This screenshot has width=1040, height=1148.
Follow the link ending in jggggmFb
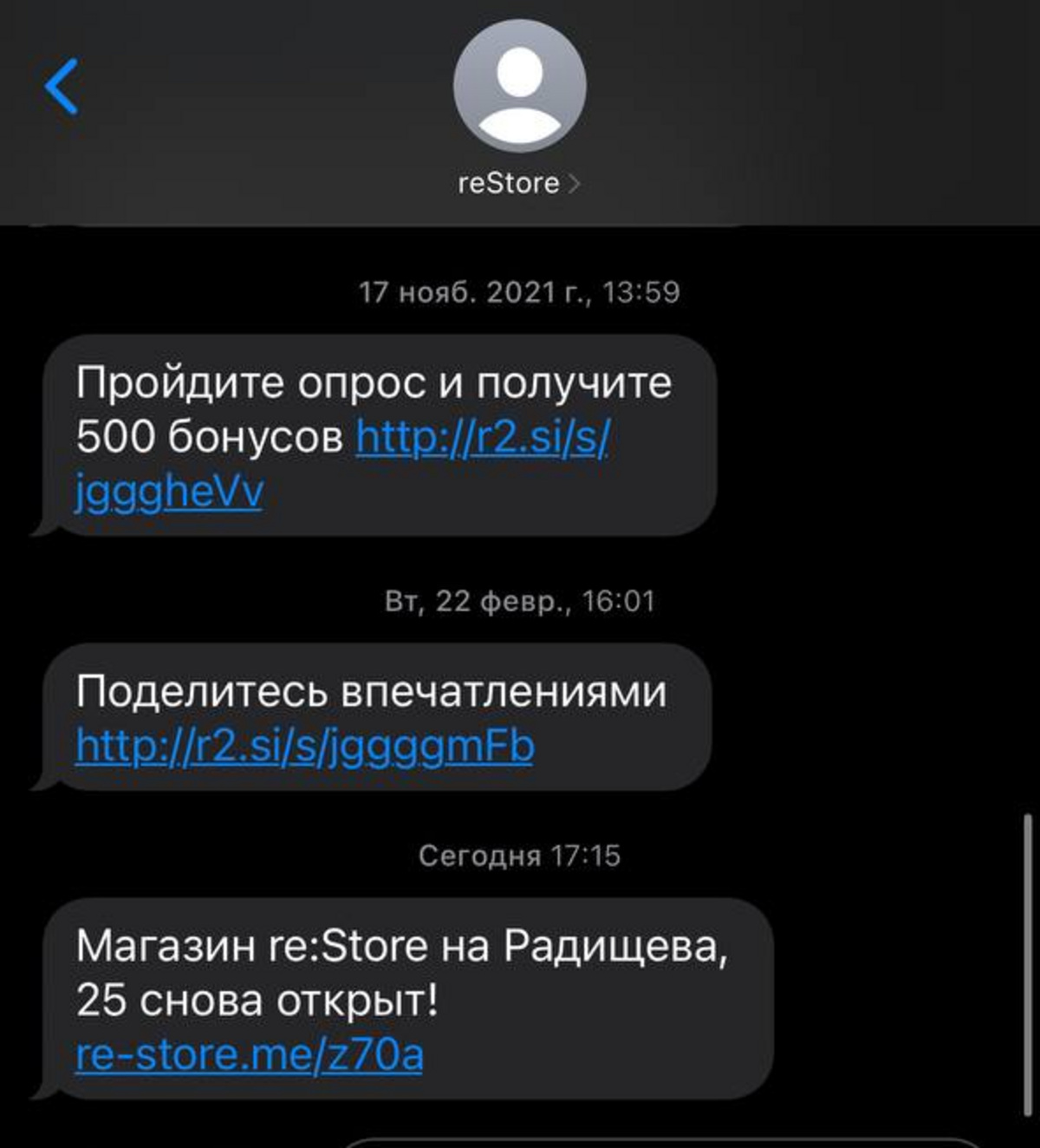(x=305, y=747)
